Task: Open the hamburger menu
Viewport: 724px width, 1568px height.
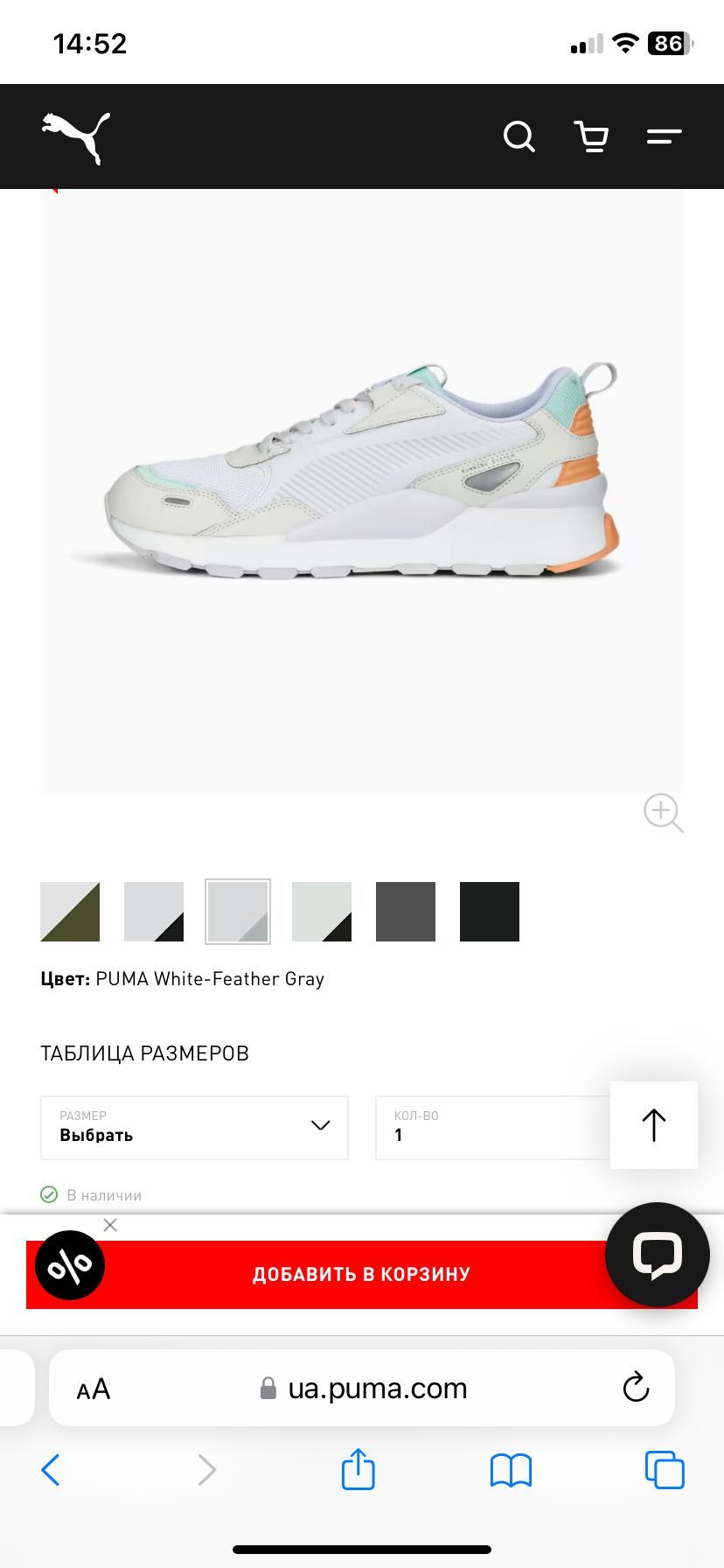Action: pyautogui.click(x=664, y=136)
